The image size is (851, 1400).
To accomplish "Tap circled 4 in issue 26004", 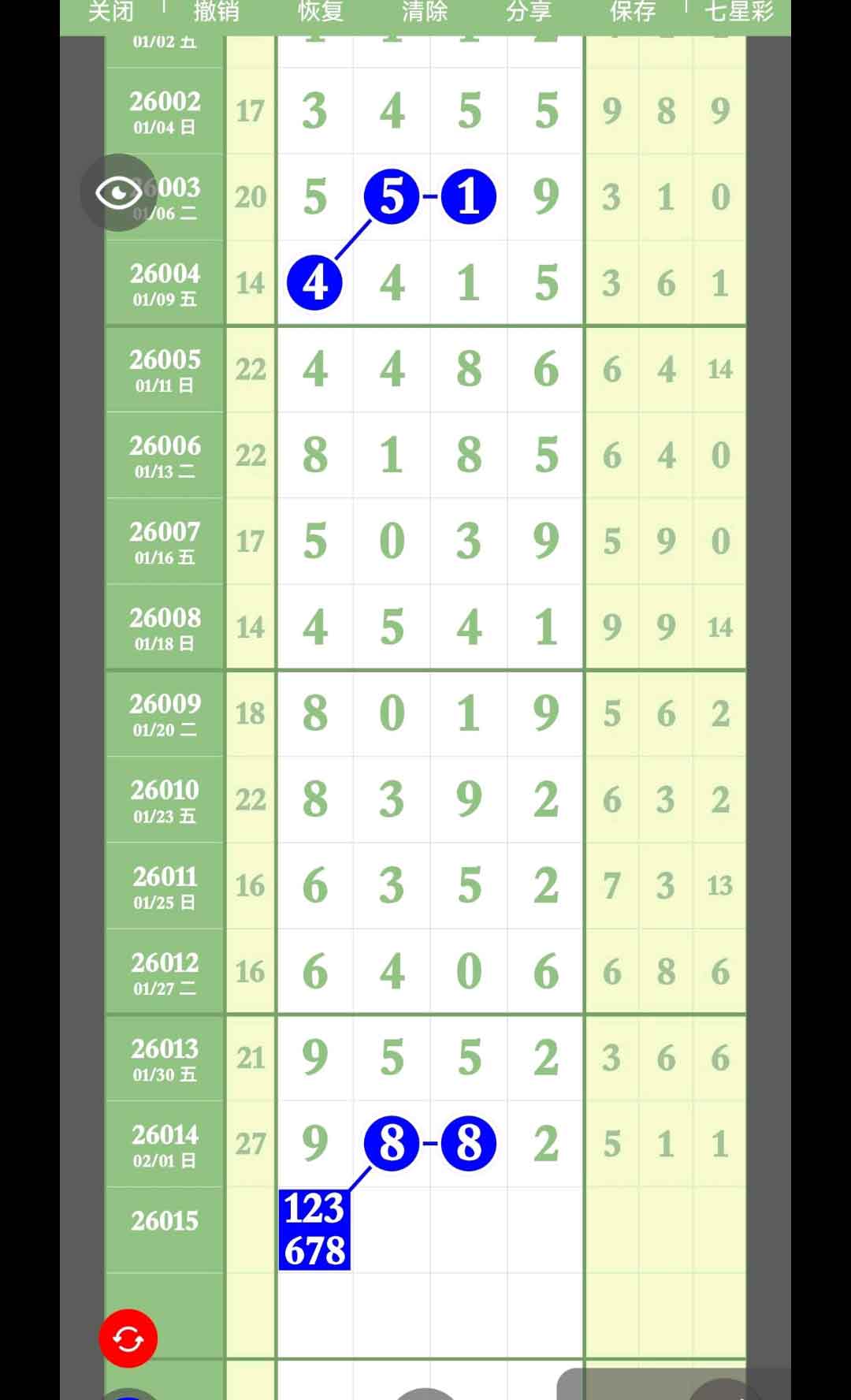I will pyautogui.click(x=314, y=282).
